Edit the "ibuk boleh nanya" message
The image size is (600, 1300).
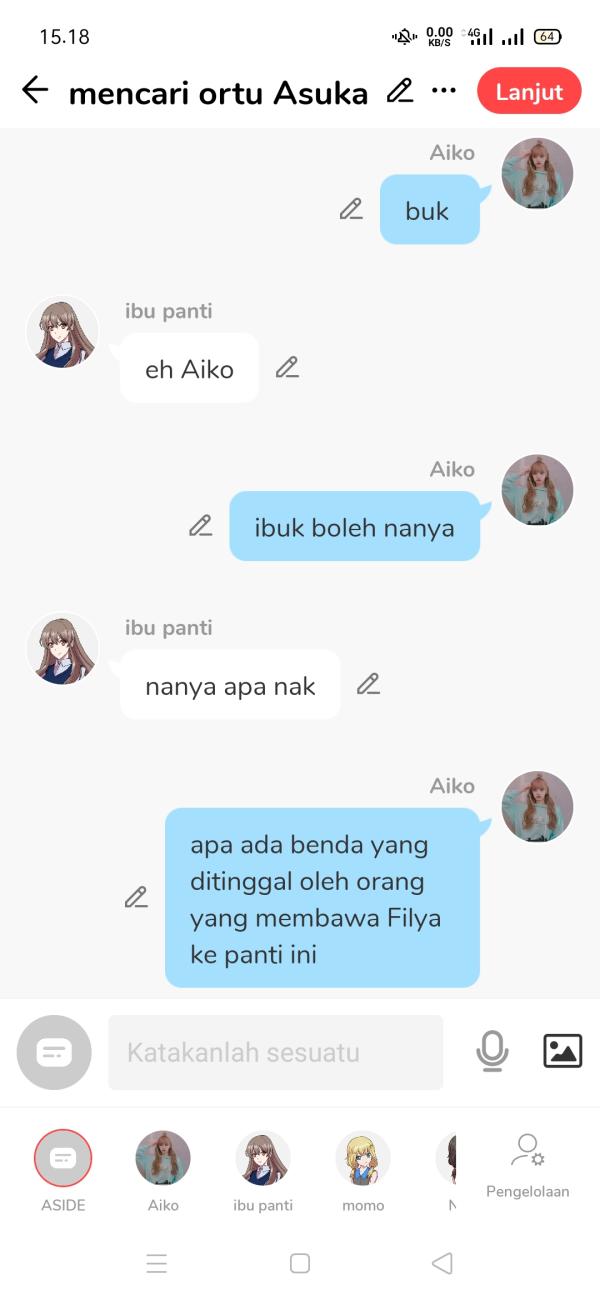point(201,525)
